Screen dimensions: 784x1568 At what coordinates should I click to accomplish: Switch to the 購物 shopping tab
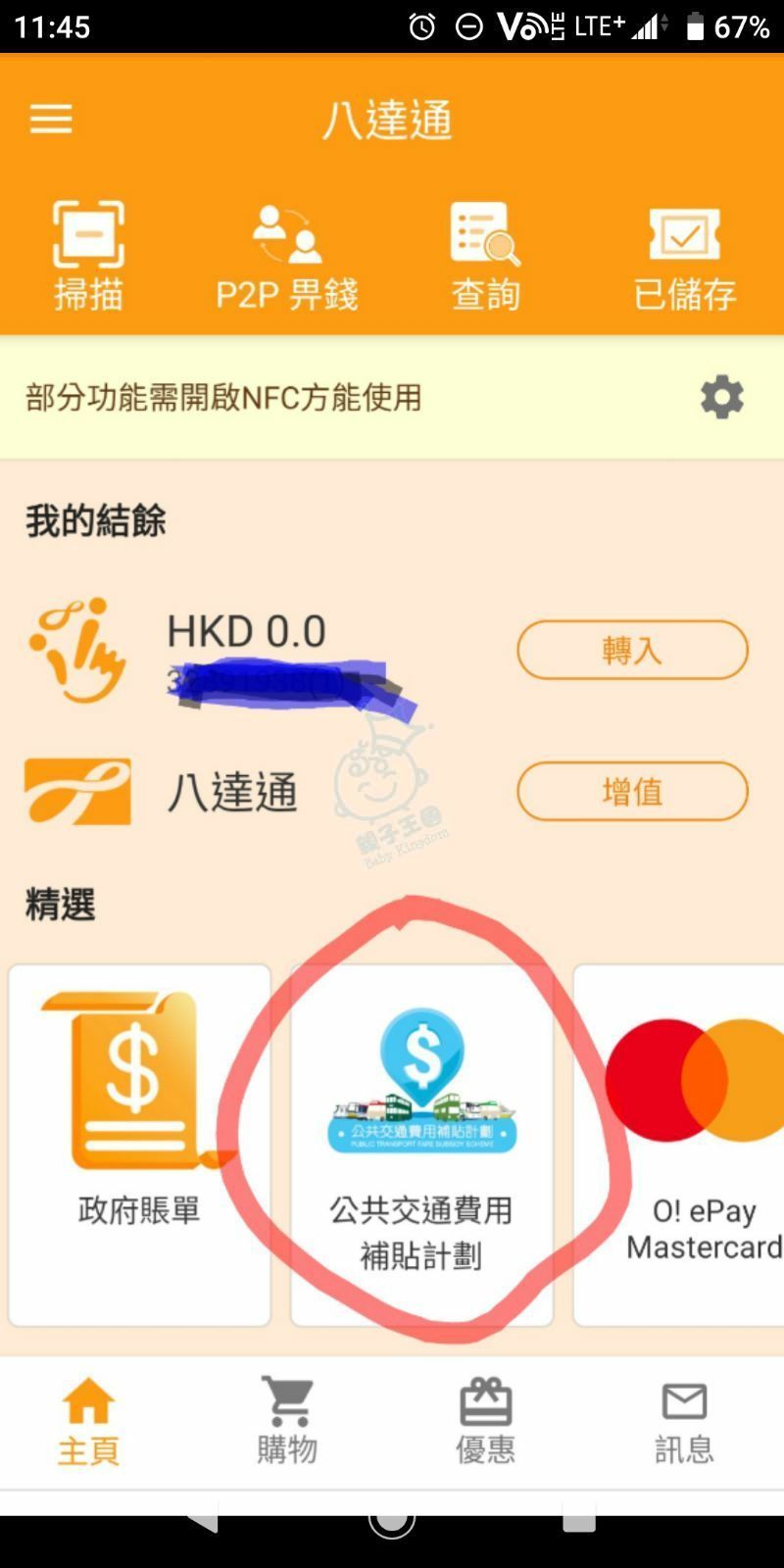pos(287,1421)
